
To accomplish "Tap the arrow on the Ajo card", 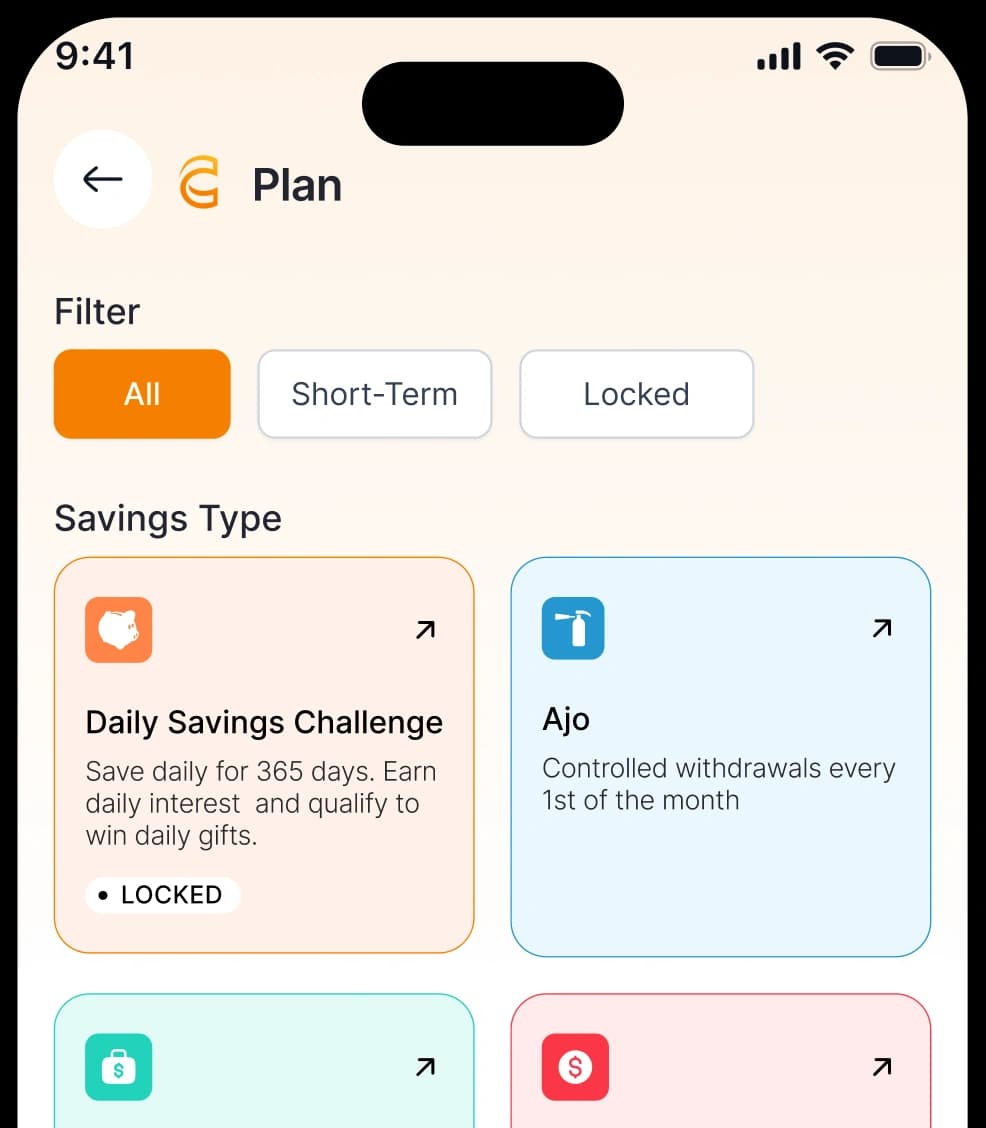I will click(x=881, y=628).
